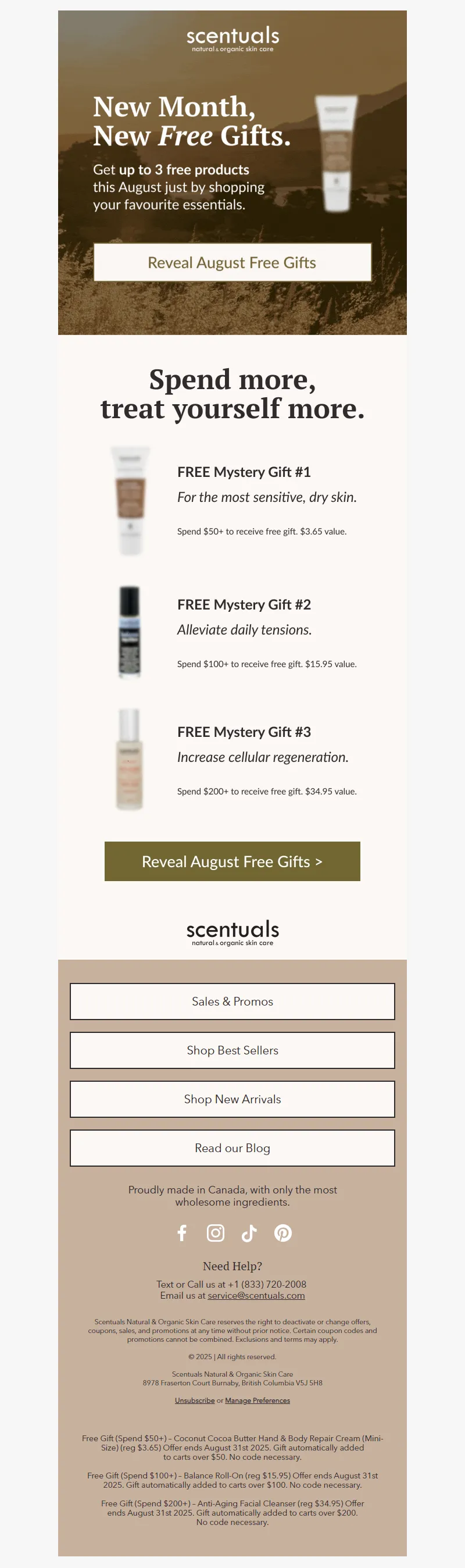Unsubscribe from these emails
The image size is (465, 1568).
[x=195, y=1400]
